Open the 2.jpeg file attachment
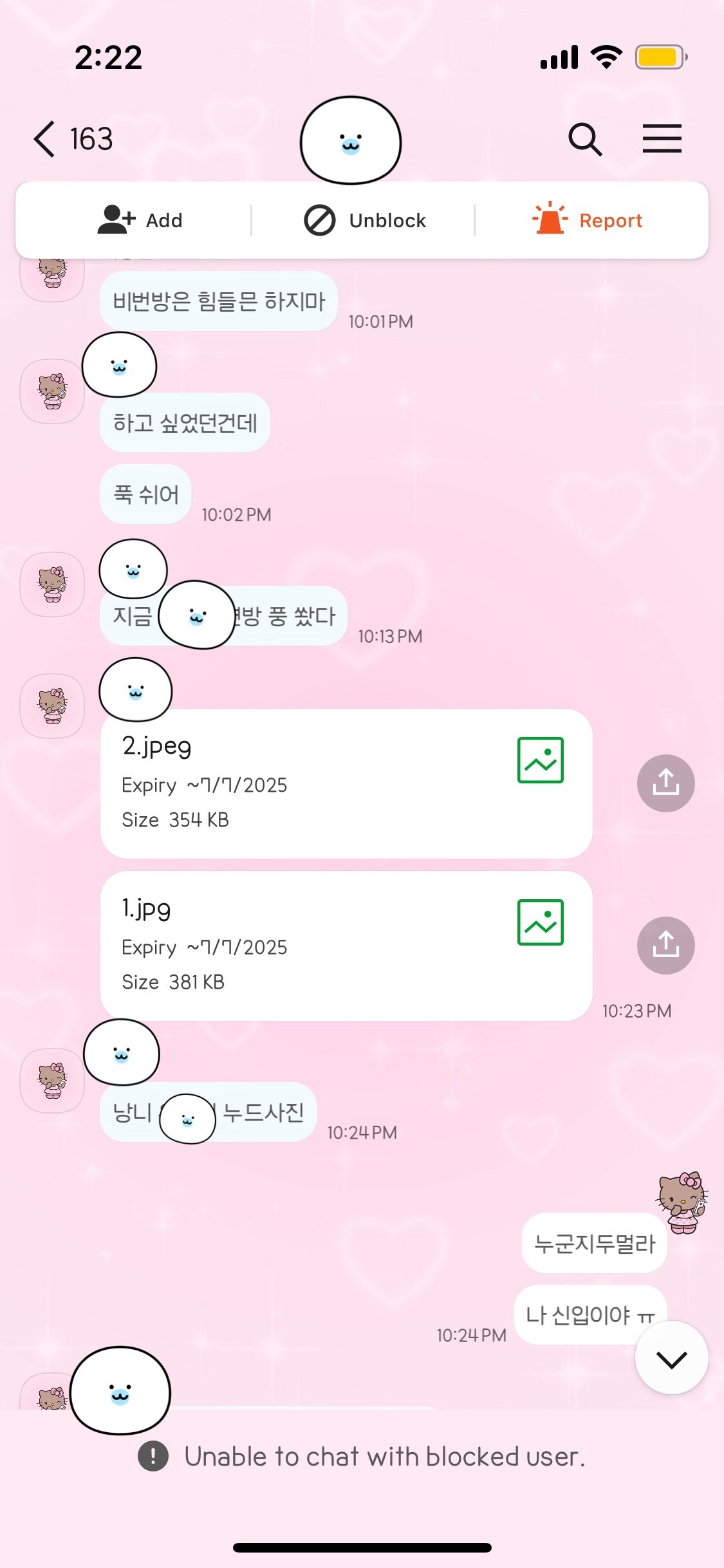This screenshot has width=724, height=1568. click(346, 783)
